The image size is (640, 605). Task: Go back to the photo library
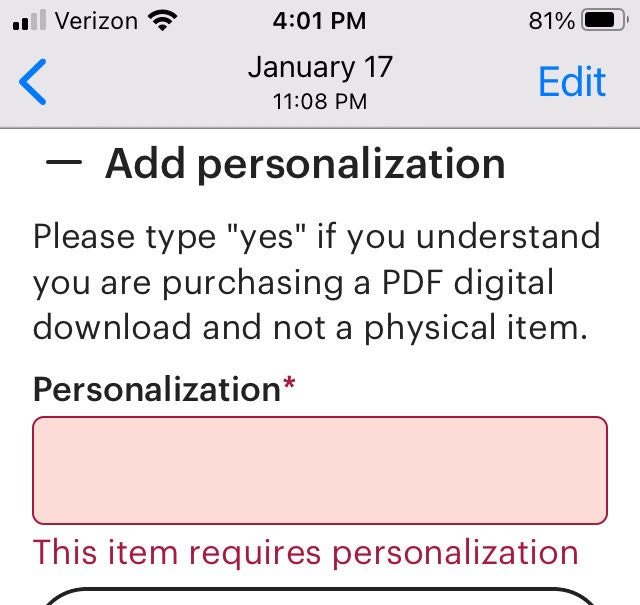point(33,82)
